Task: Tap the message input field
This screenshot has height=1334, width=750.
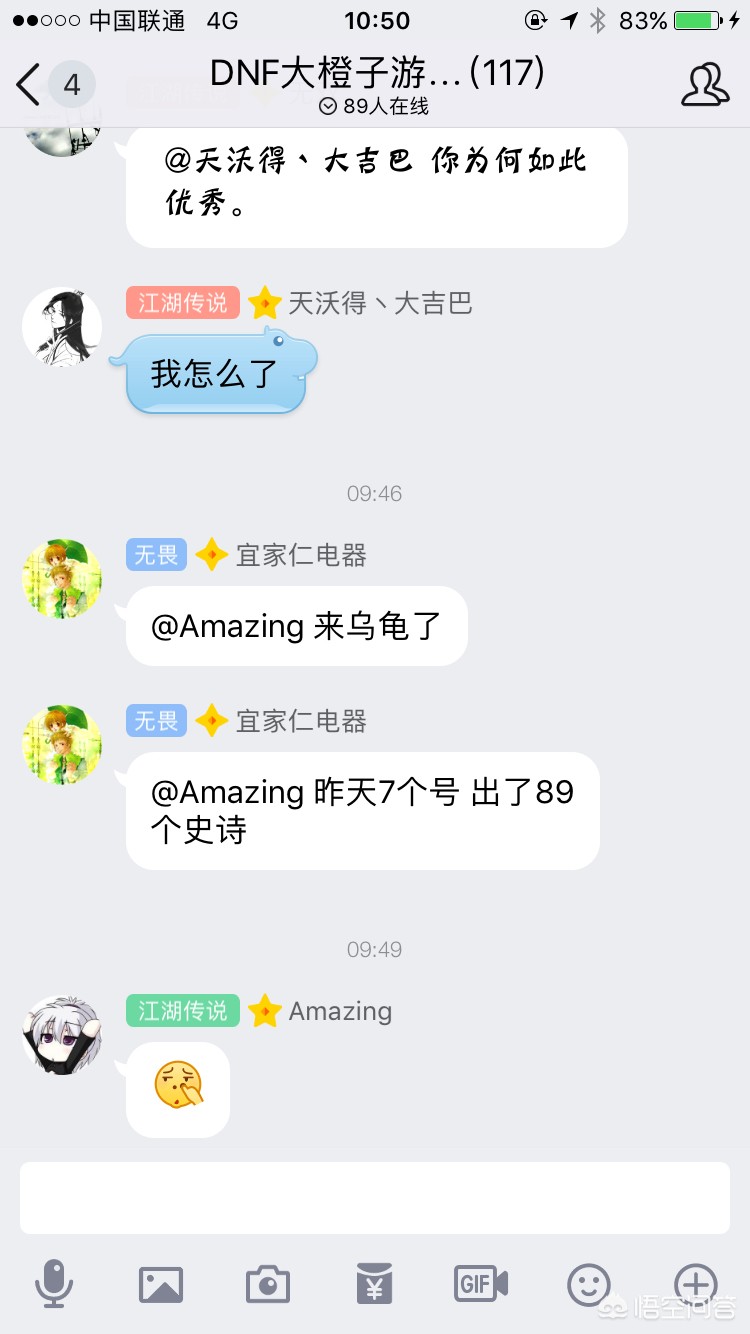Action: coord(374,1197)
